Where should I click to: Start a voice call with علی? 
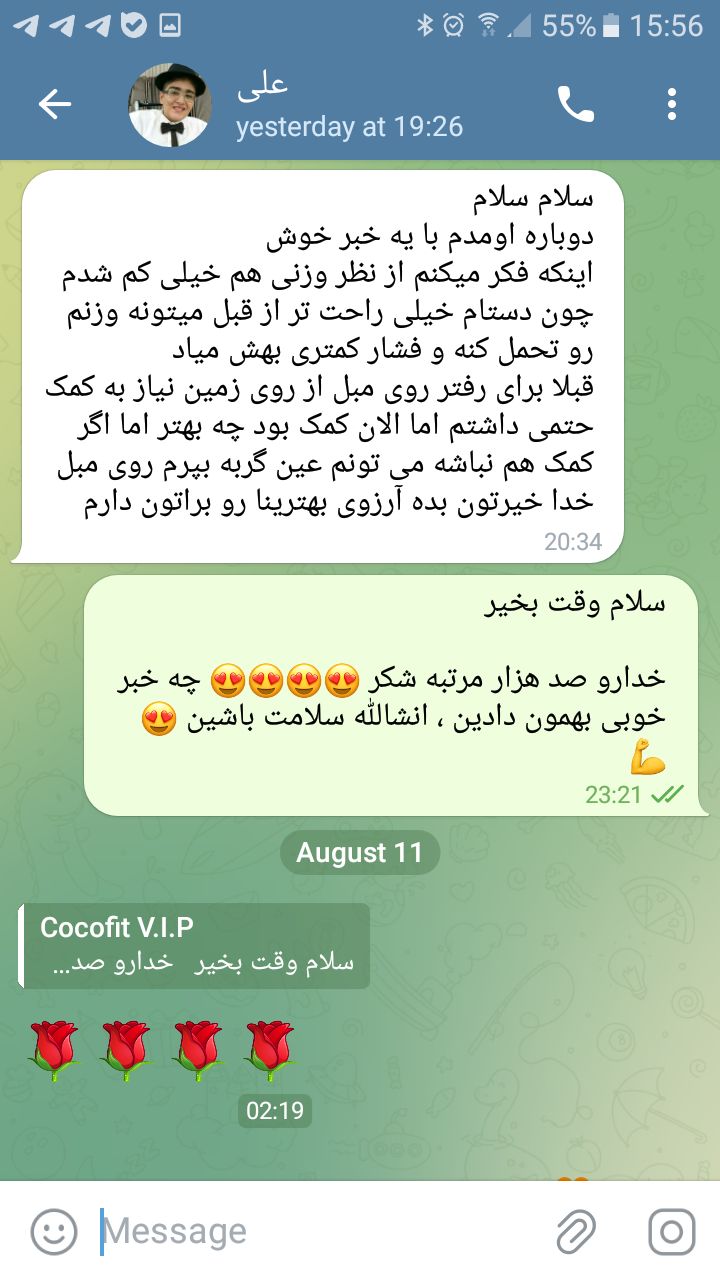coord(576,104)
